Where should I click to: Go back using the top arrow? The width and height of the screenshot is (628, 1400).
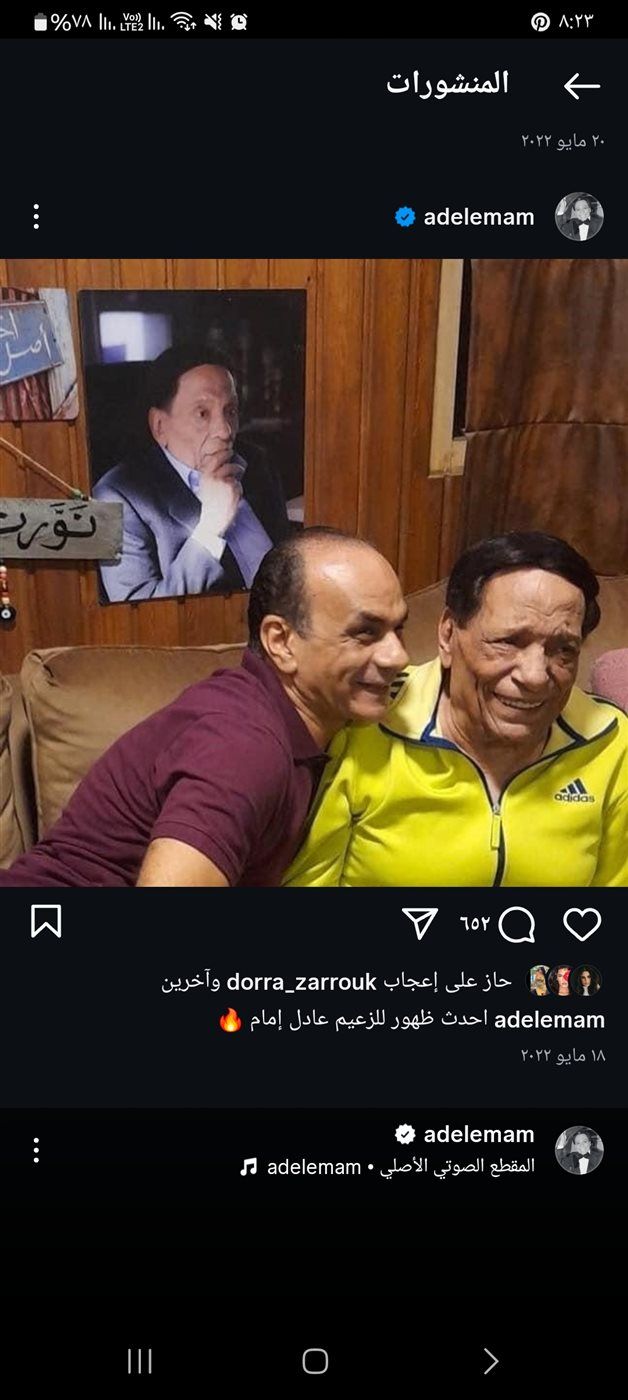pos(581,86)
